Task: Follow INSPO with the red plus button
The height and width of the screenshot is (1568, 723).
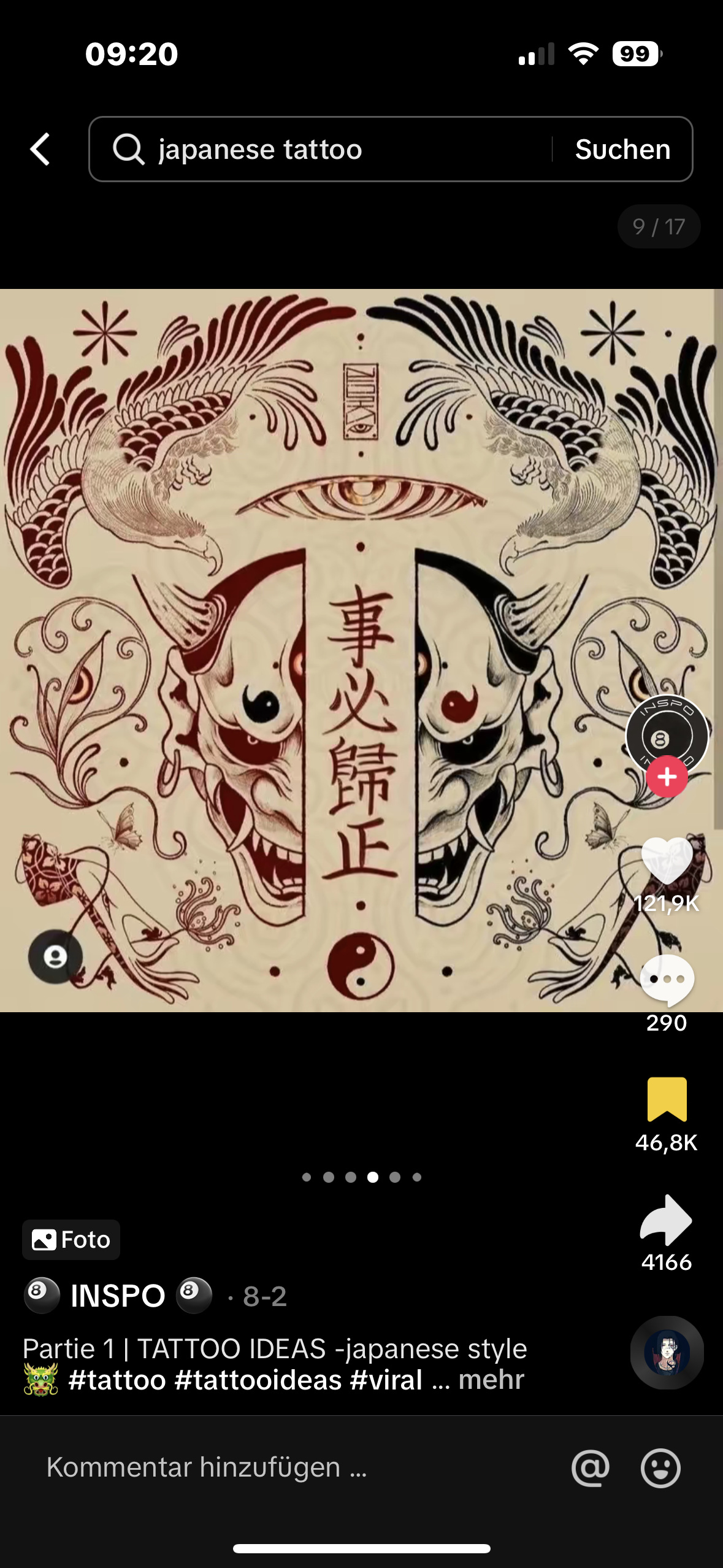Action: click(x=667, y=777)
